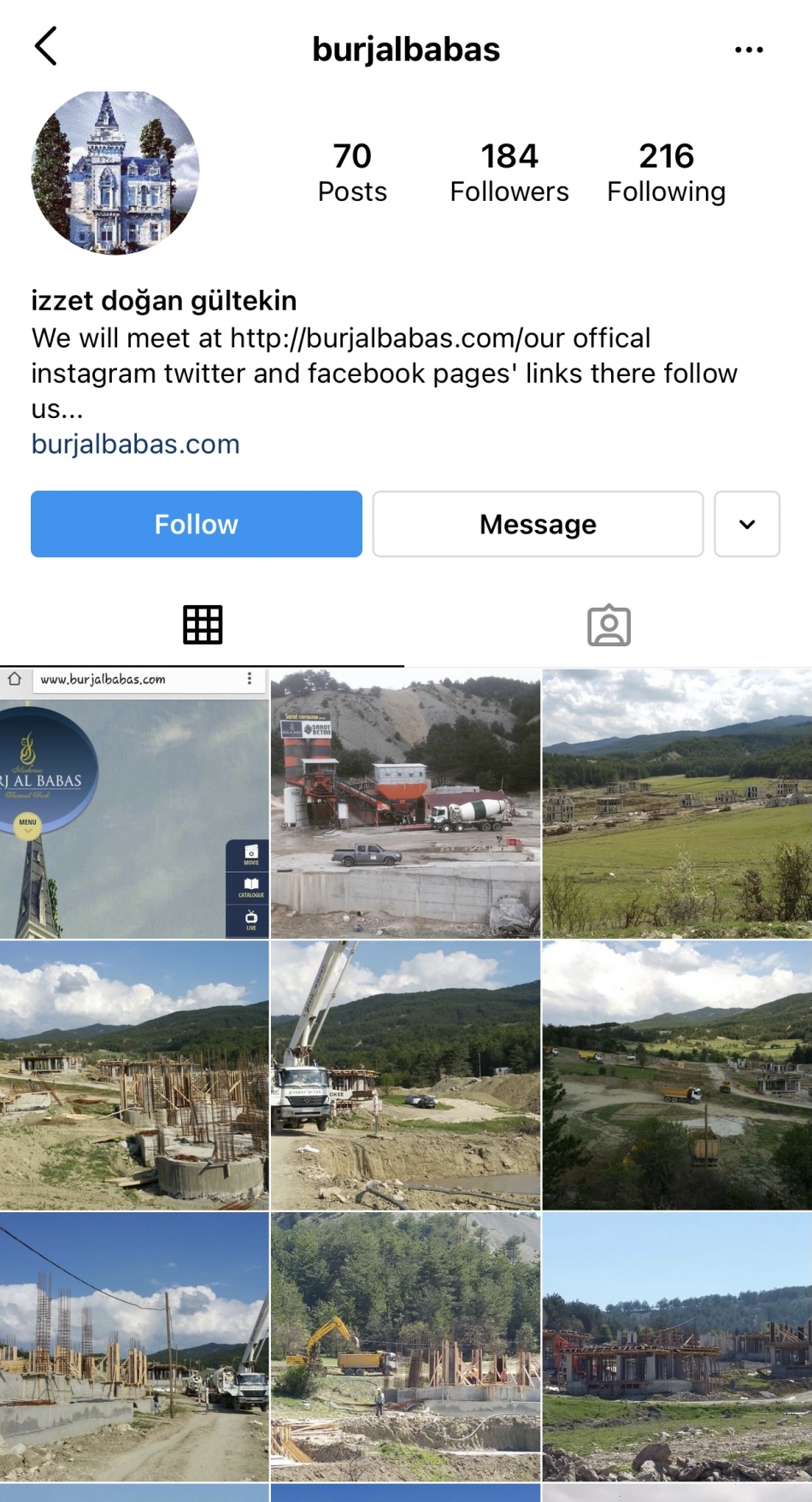Open the rebar columns and dirt road post
812x1502 pixels.
(x=134, y=1346)
